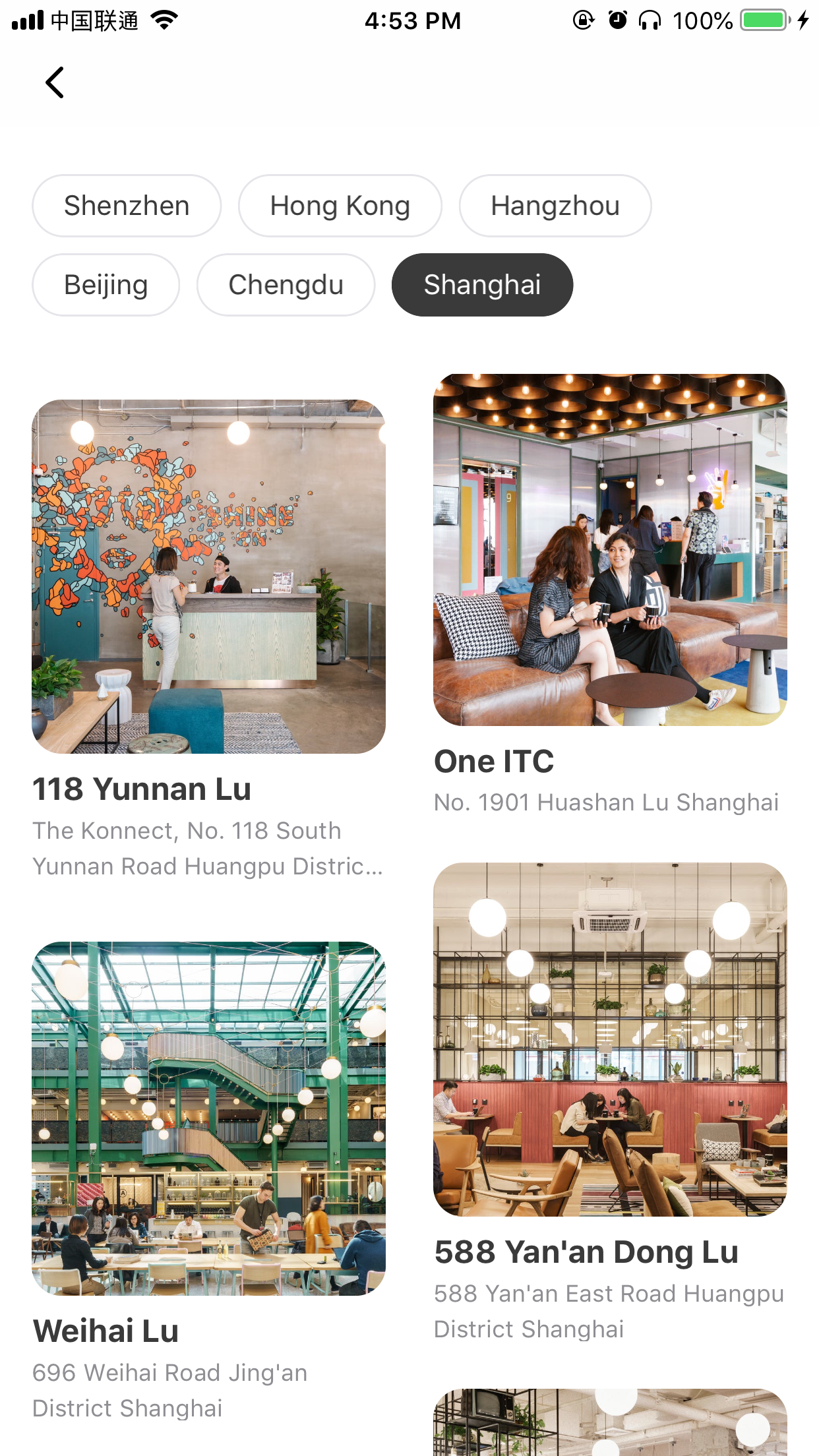Filter locations by Hong Kong
The height and width of the screenshot is (1456, 819).
click(x=340, y=206)
